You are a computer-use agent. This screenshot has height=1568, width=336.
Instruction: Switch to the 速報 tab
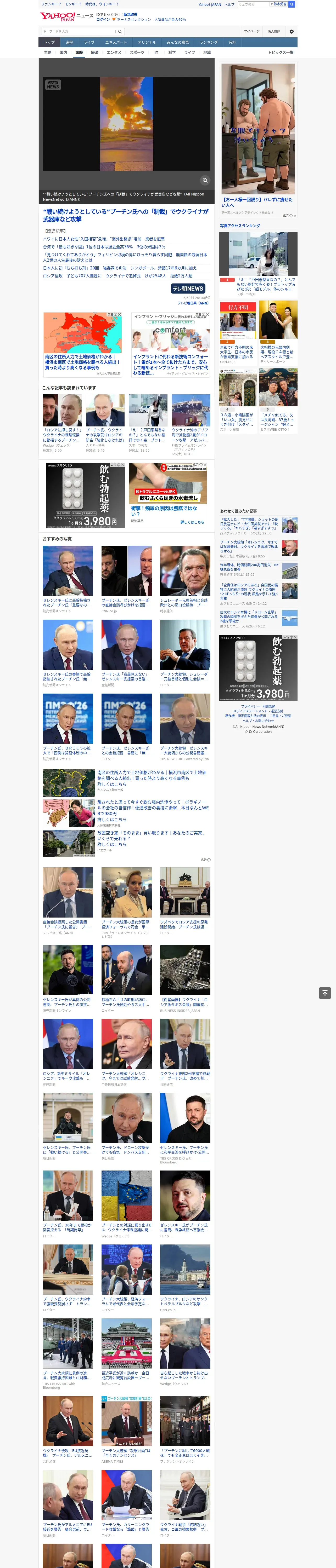(x=69, y=43)
